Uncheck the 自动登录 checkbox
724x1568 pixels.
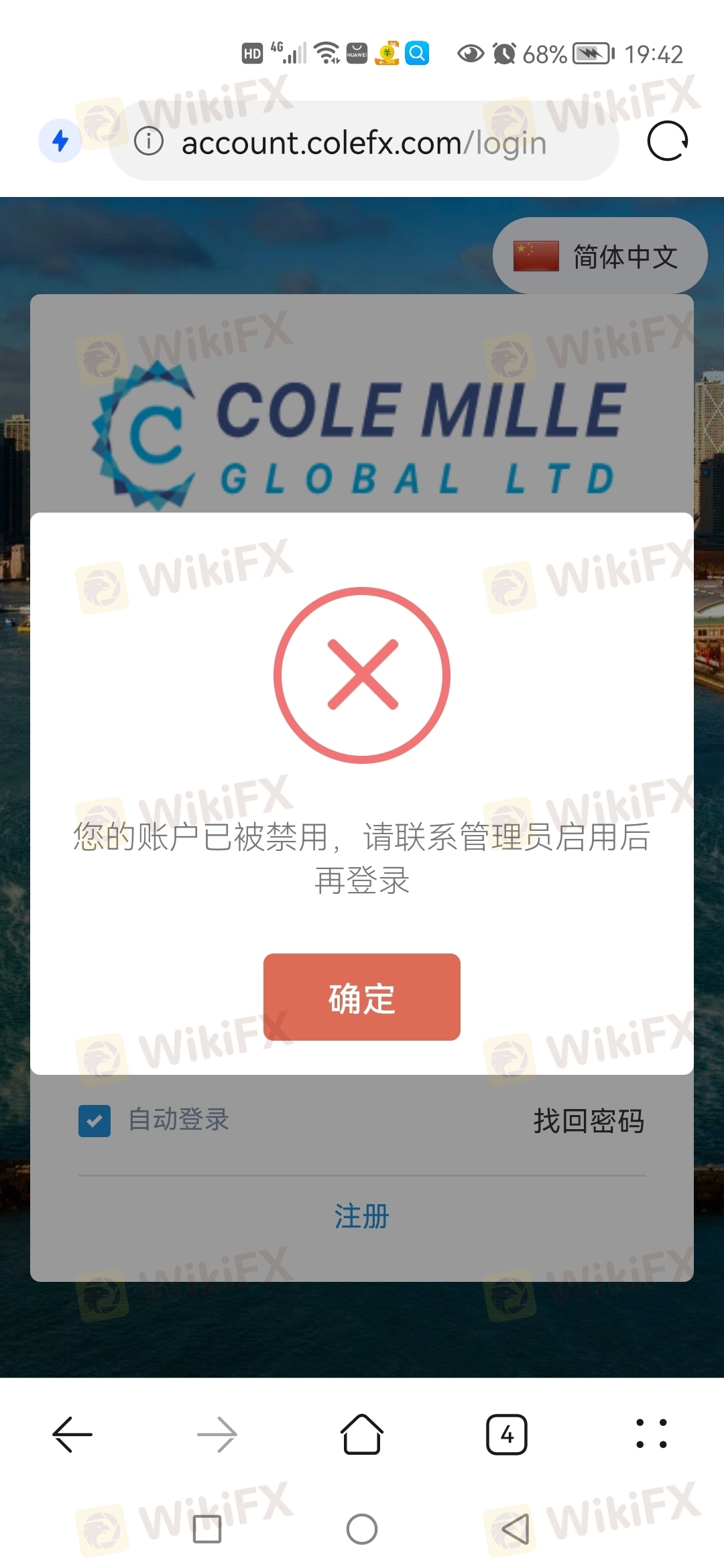point(95,1120)
